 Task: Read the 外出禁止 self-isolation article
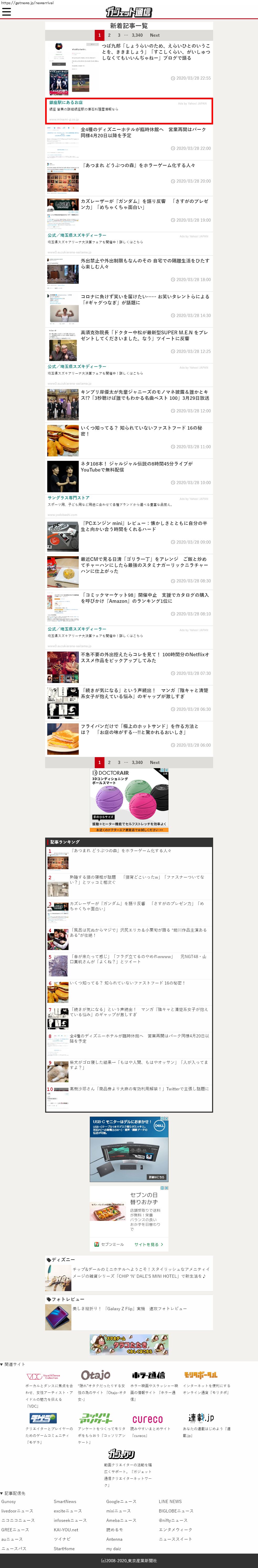(145, 264)
